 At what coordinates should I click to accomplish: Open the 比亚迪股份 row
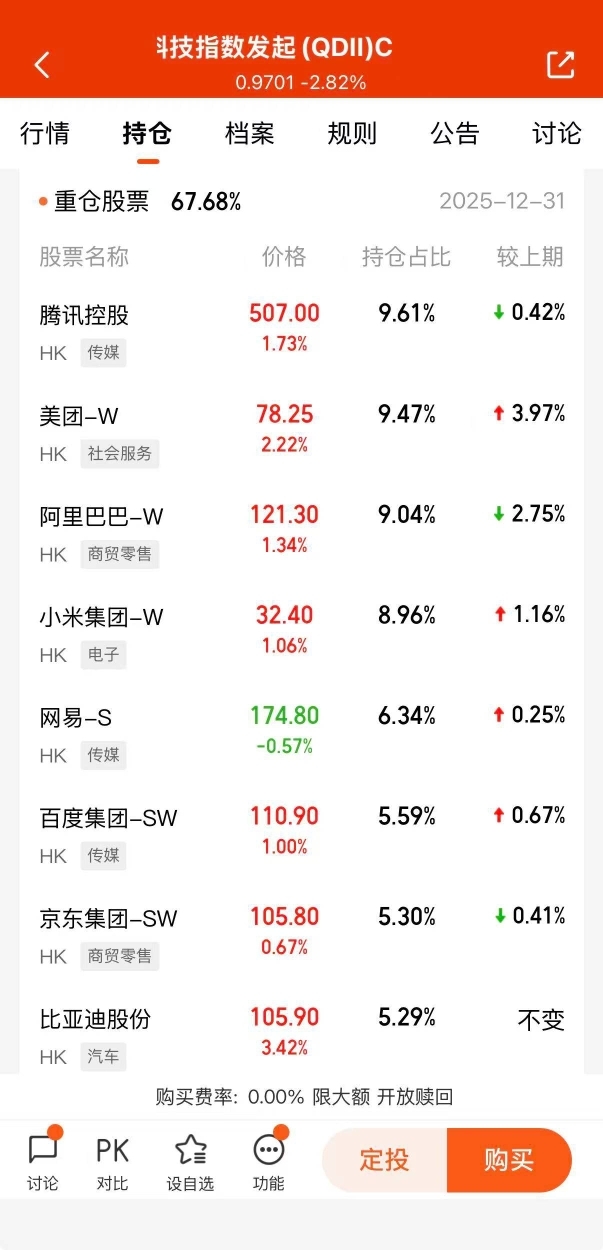pyautogui.click(x=301, y=1033)
